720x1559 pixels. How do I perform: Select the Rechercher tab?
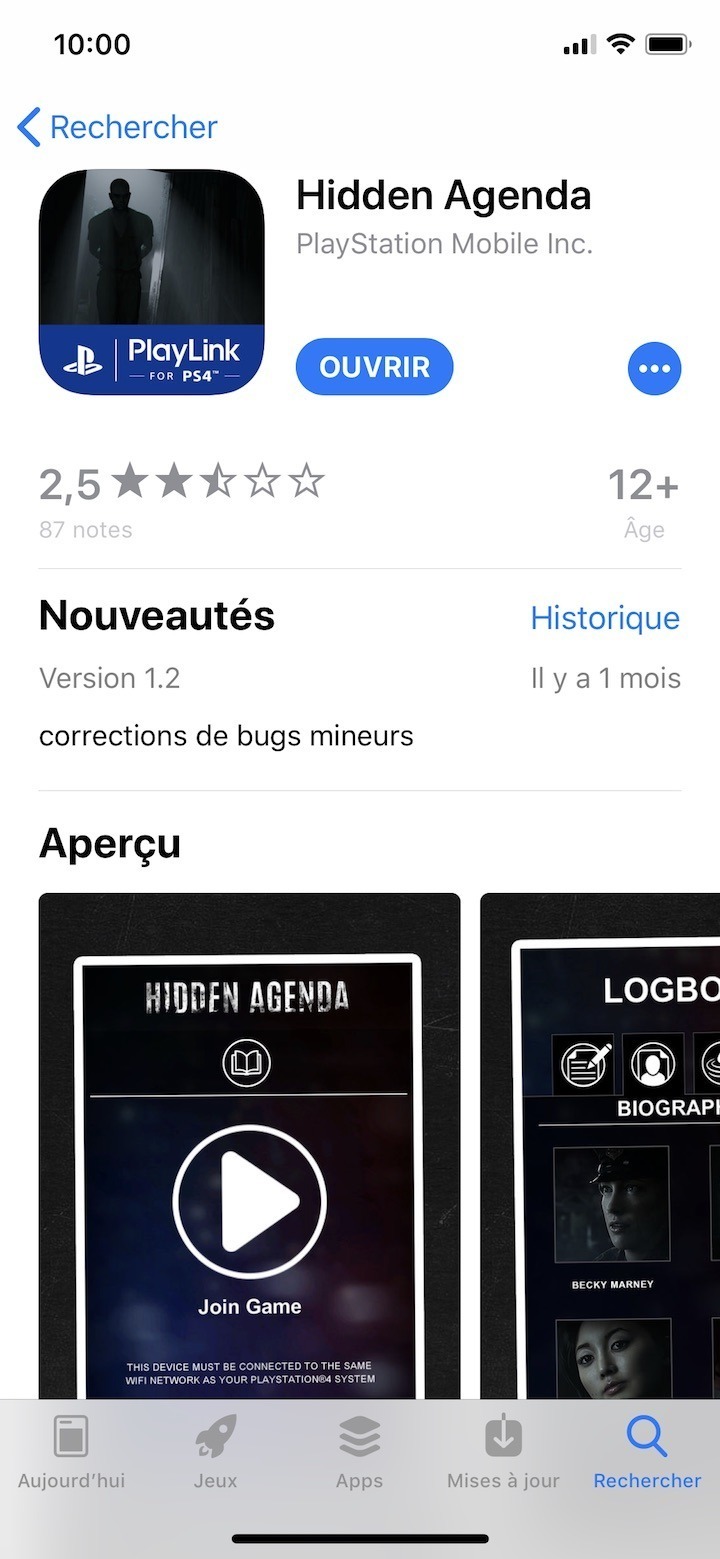pos(647,1453)
